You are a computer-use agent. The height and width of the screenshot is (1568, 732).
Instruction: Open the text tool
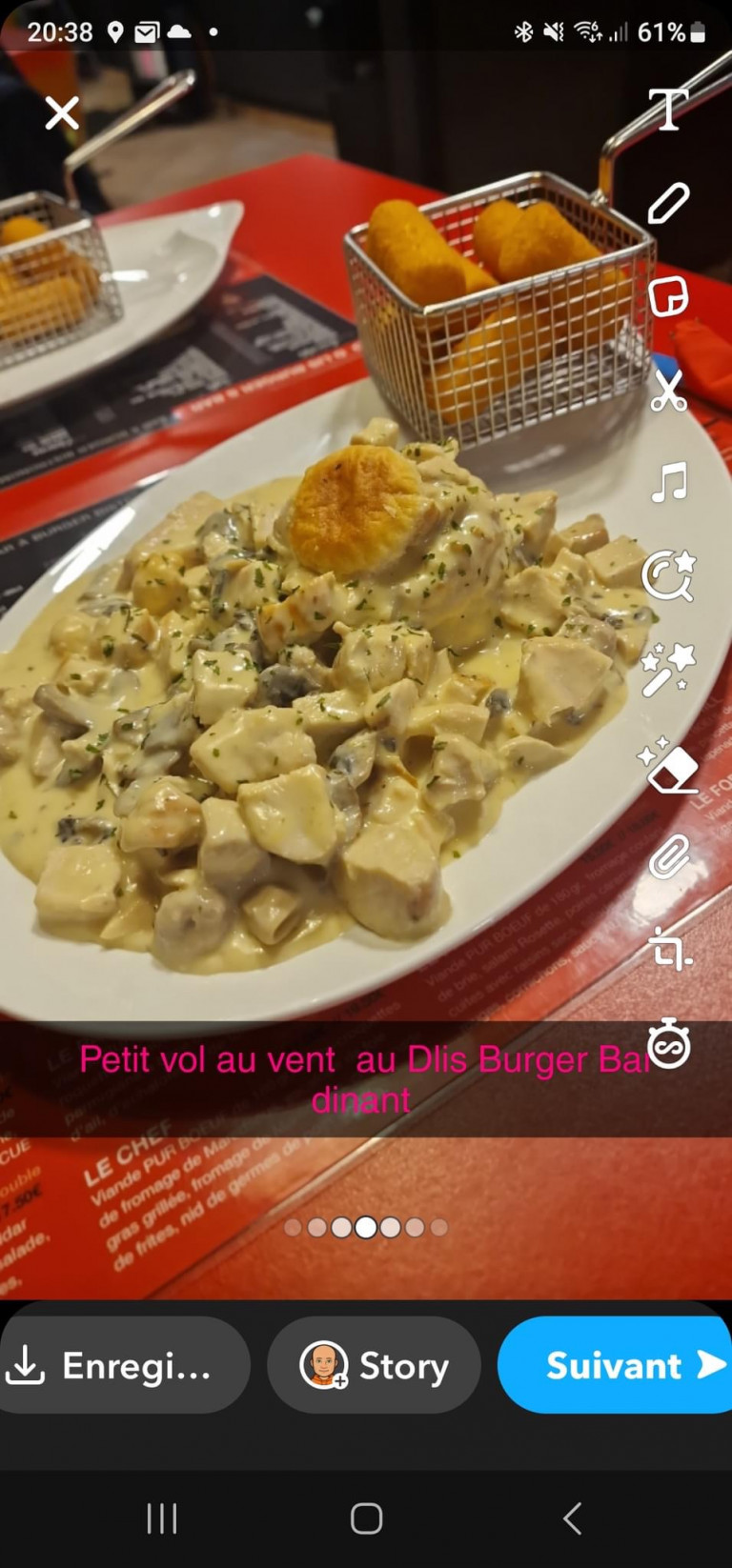click(x=669, y=110)
